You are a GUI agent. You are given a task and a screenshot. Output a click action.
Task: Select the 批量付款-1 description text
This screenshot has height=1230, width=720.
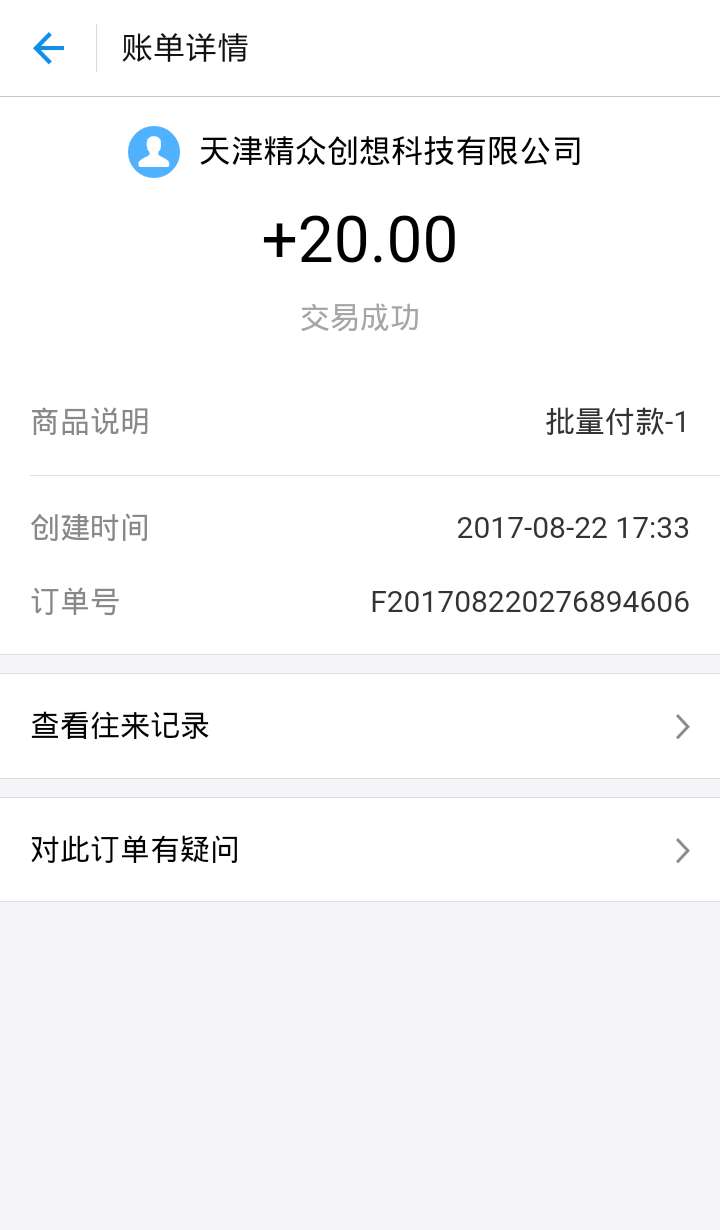[x=617, y=422]
